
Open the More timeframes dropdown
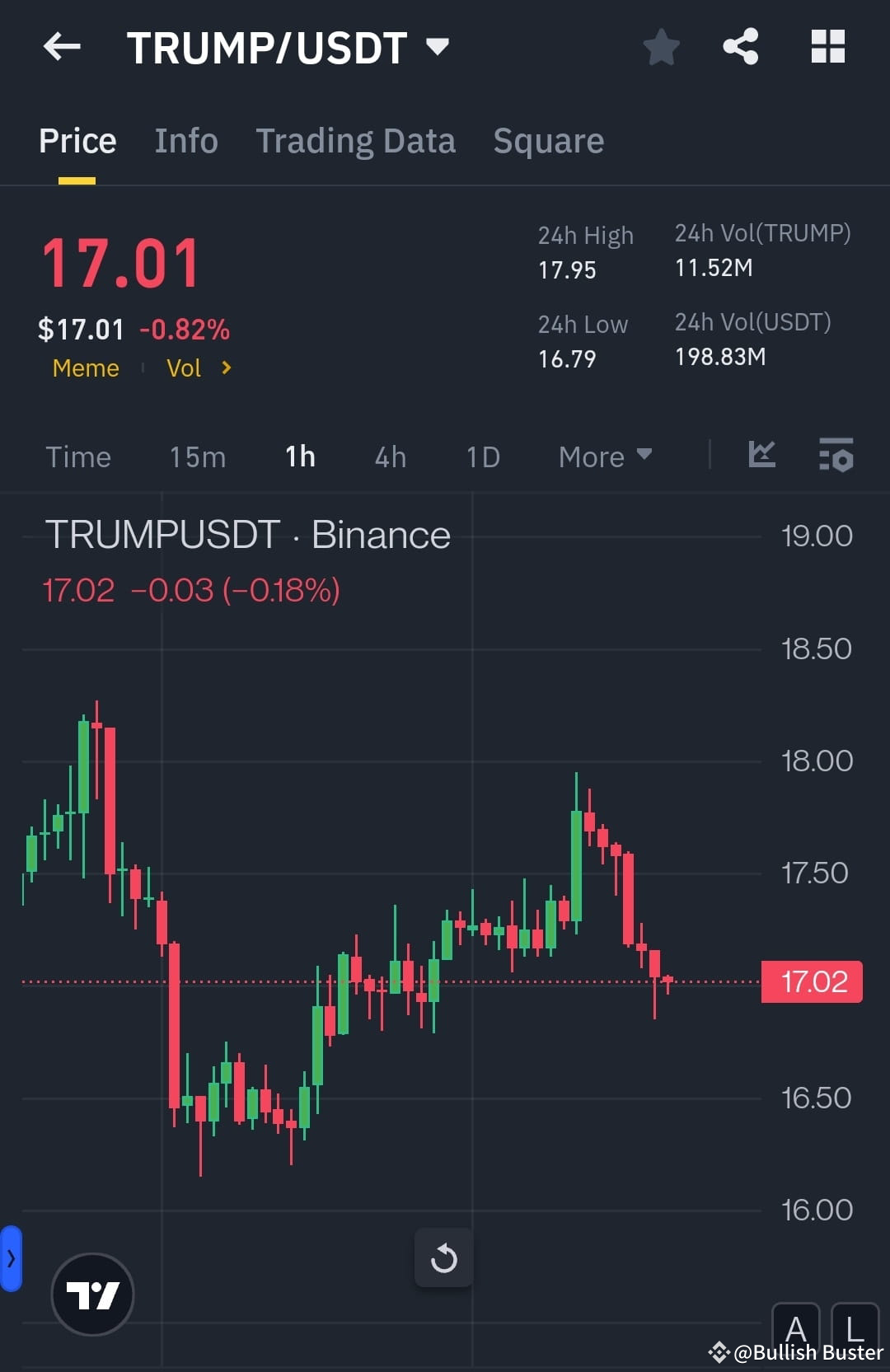604,457
